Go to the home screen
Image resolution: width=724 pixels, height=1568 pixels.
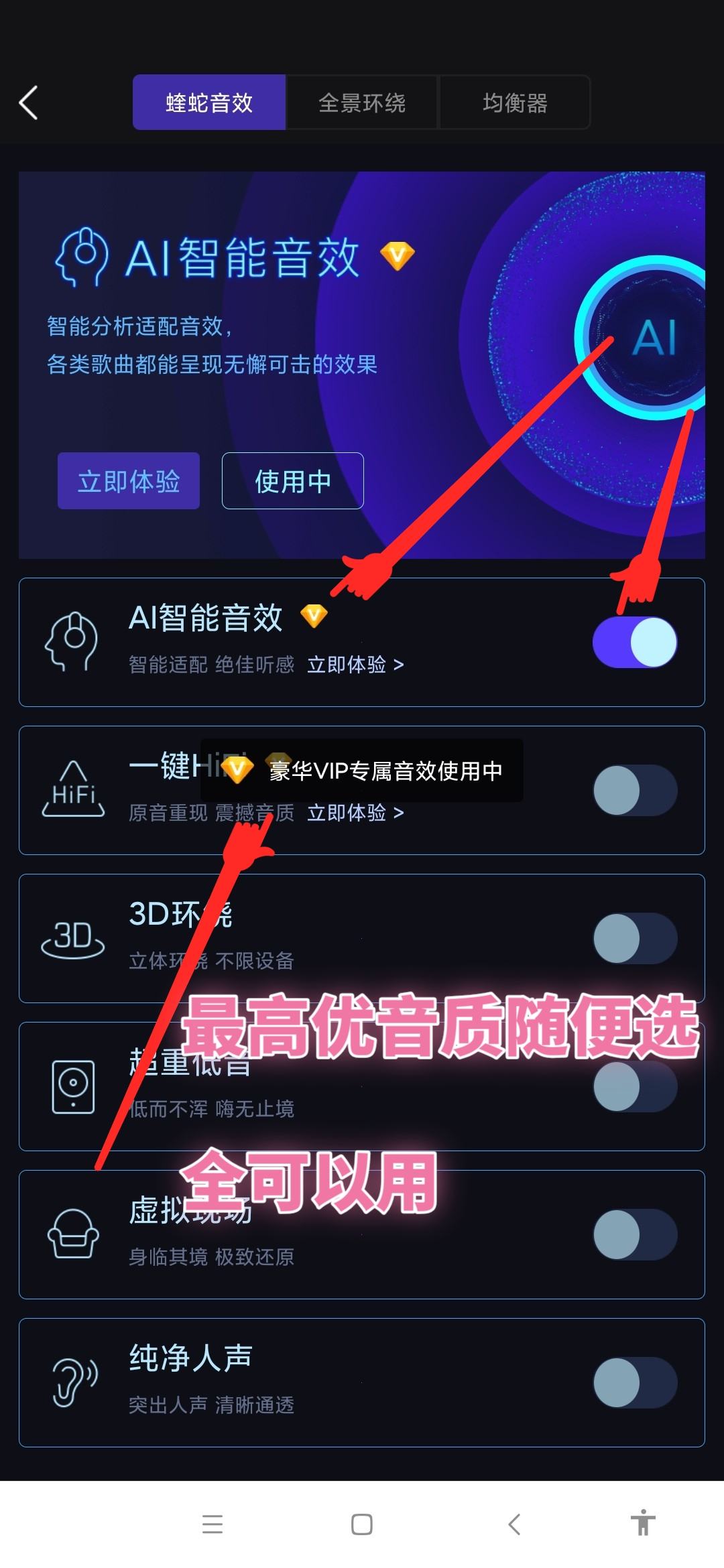coord(362,1524)
